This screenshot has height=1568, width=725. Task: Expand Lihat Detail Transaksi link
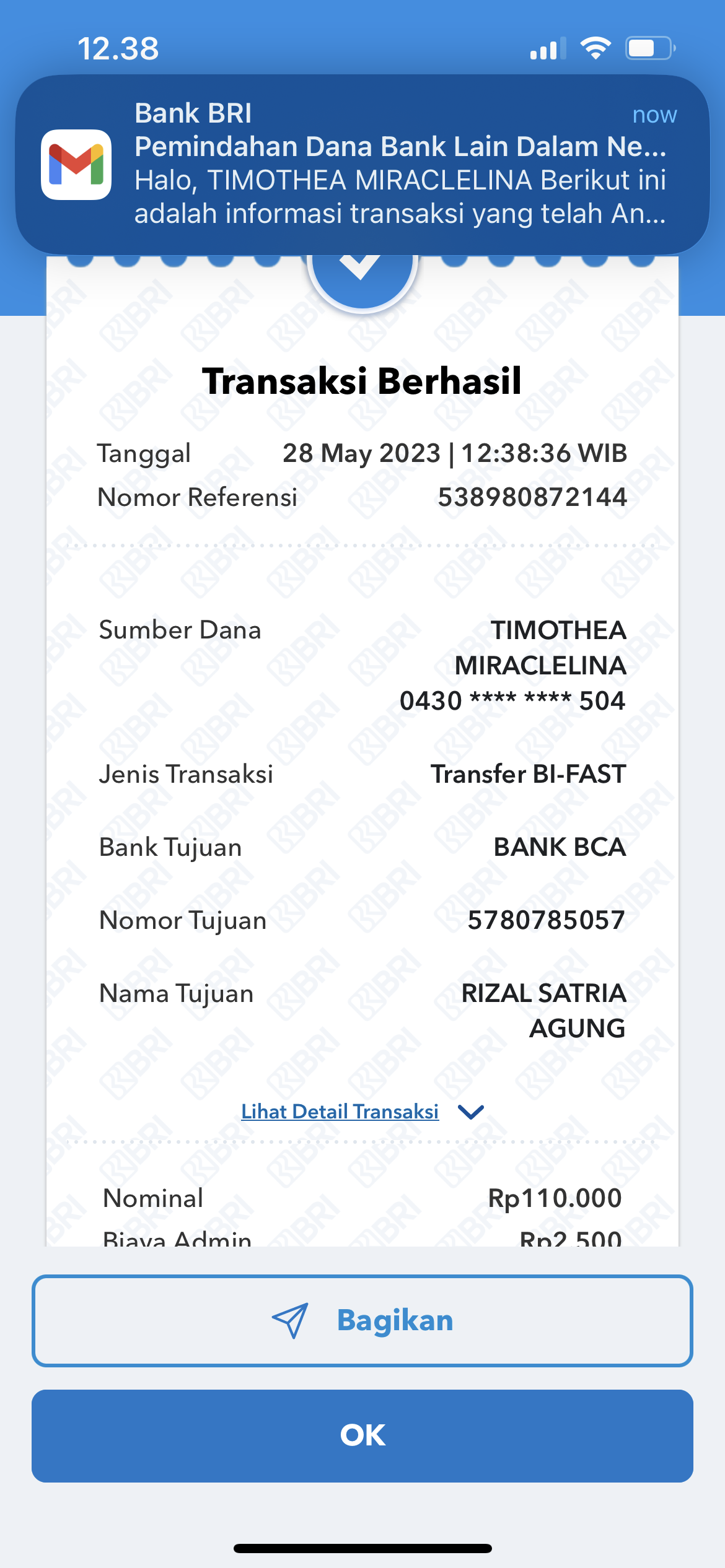340,1112
